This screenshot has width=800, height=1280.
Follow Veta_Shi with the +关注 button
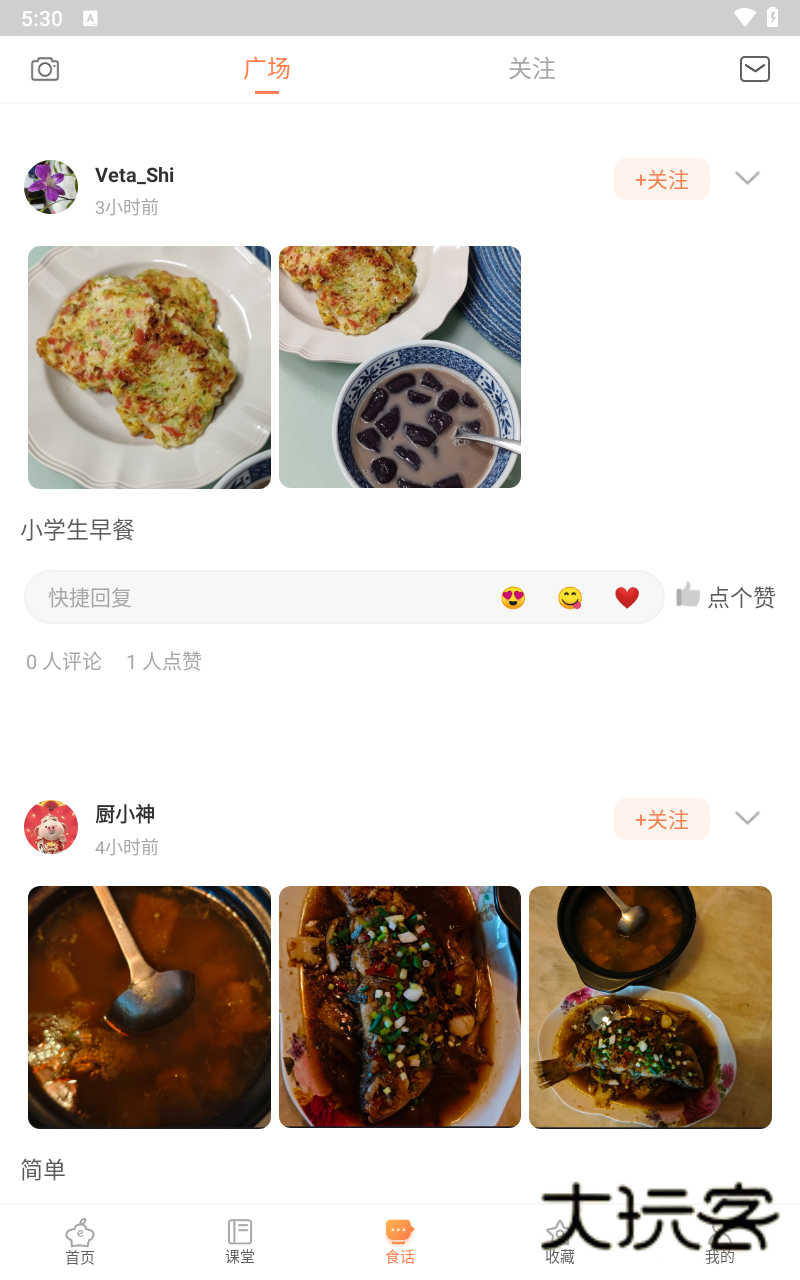(x=661, y=179)
